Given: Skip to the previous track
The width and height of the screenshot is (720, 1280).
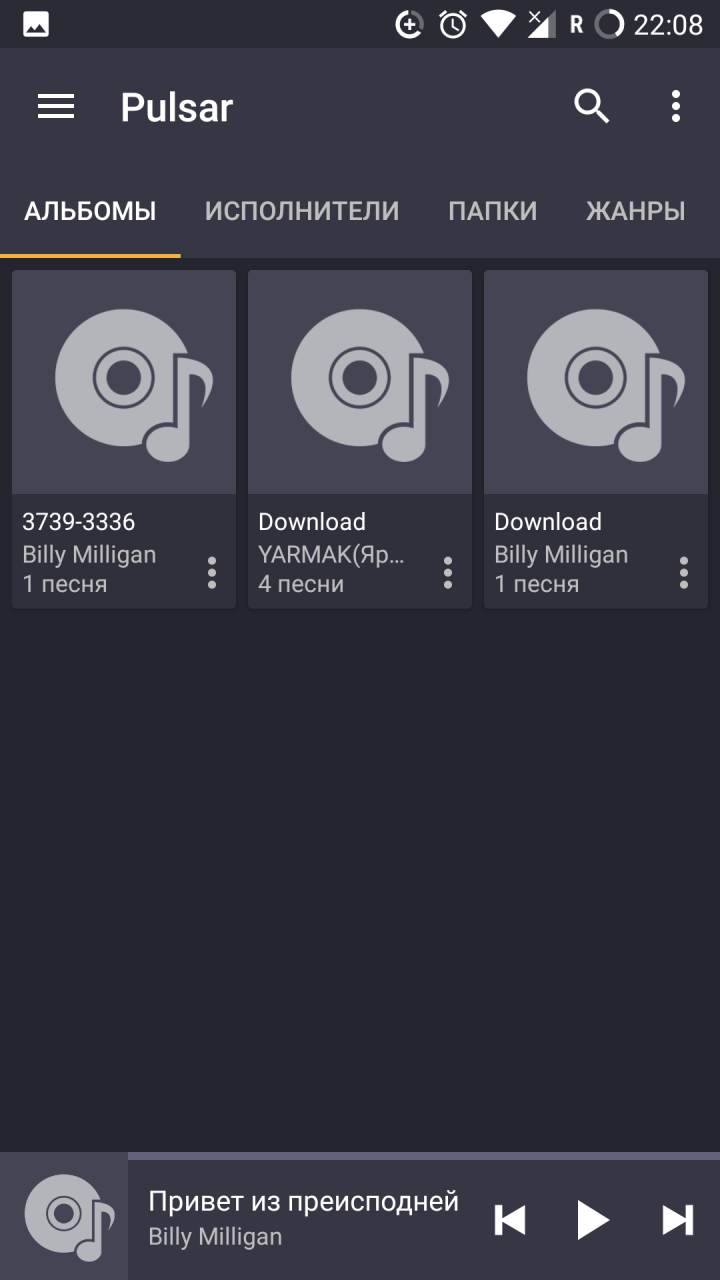Looking at the screenshot, I should coord(510,1220).
